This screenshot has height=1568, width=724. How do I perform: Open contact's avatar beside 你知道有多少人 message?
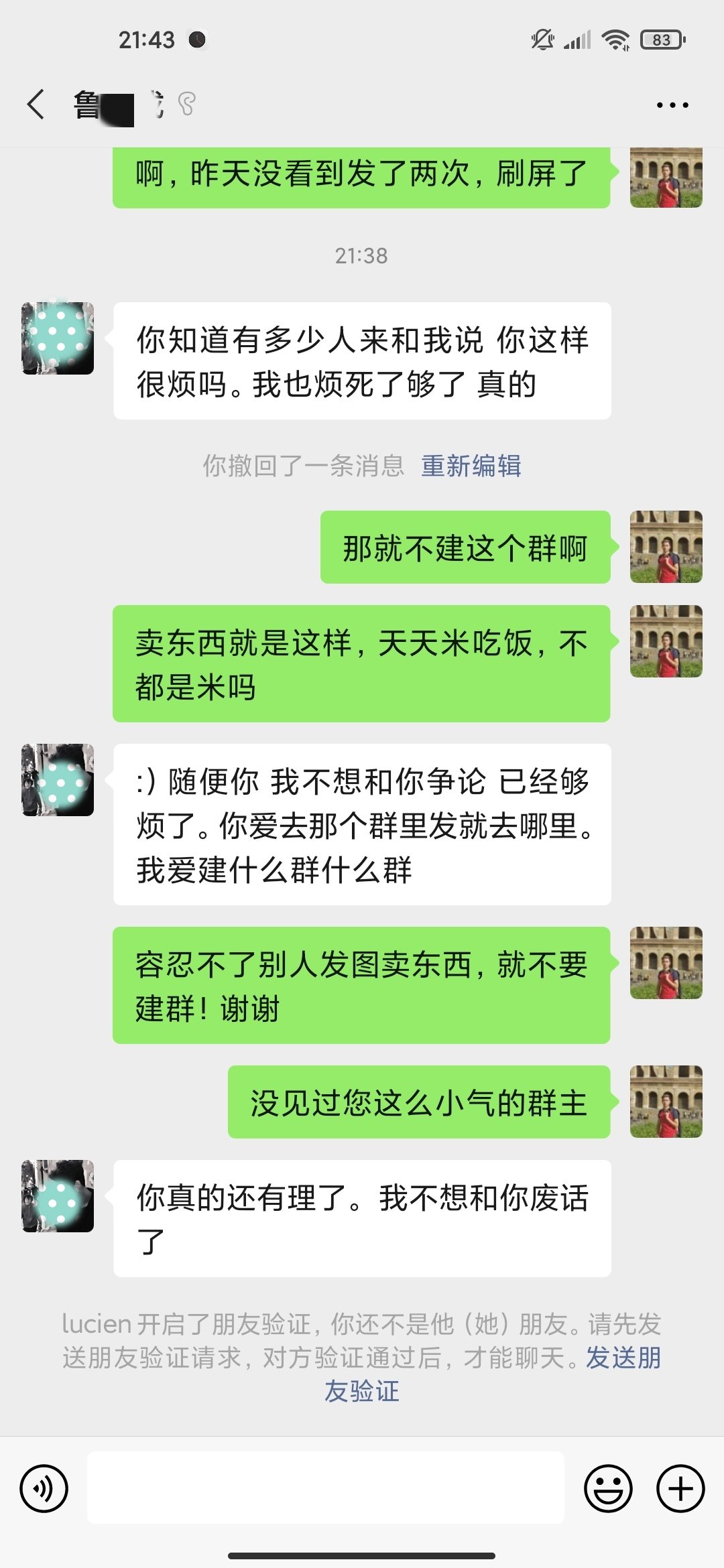tap(58, 338)
